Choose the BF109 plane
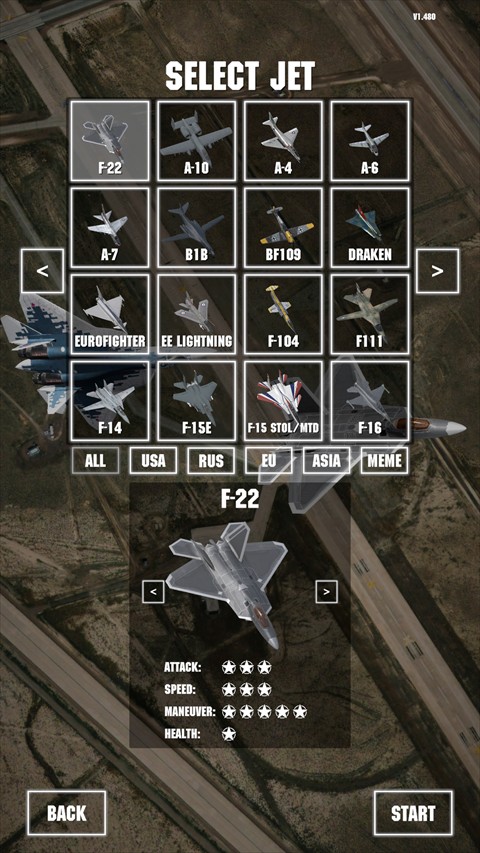480x853 pixels. 283,227
